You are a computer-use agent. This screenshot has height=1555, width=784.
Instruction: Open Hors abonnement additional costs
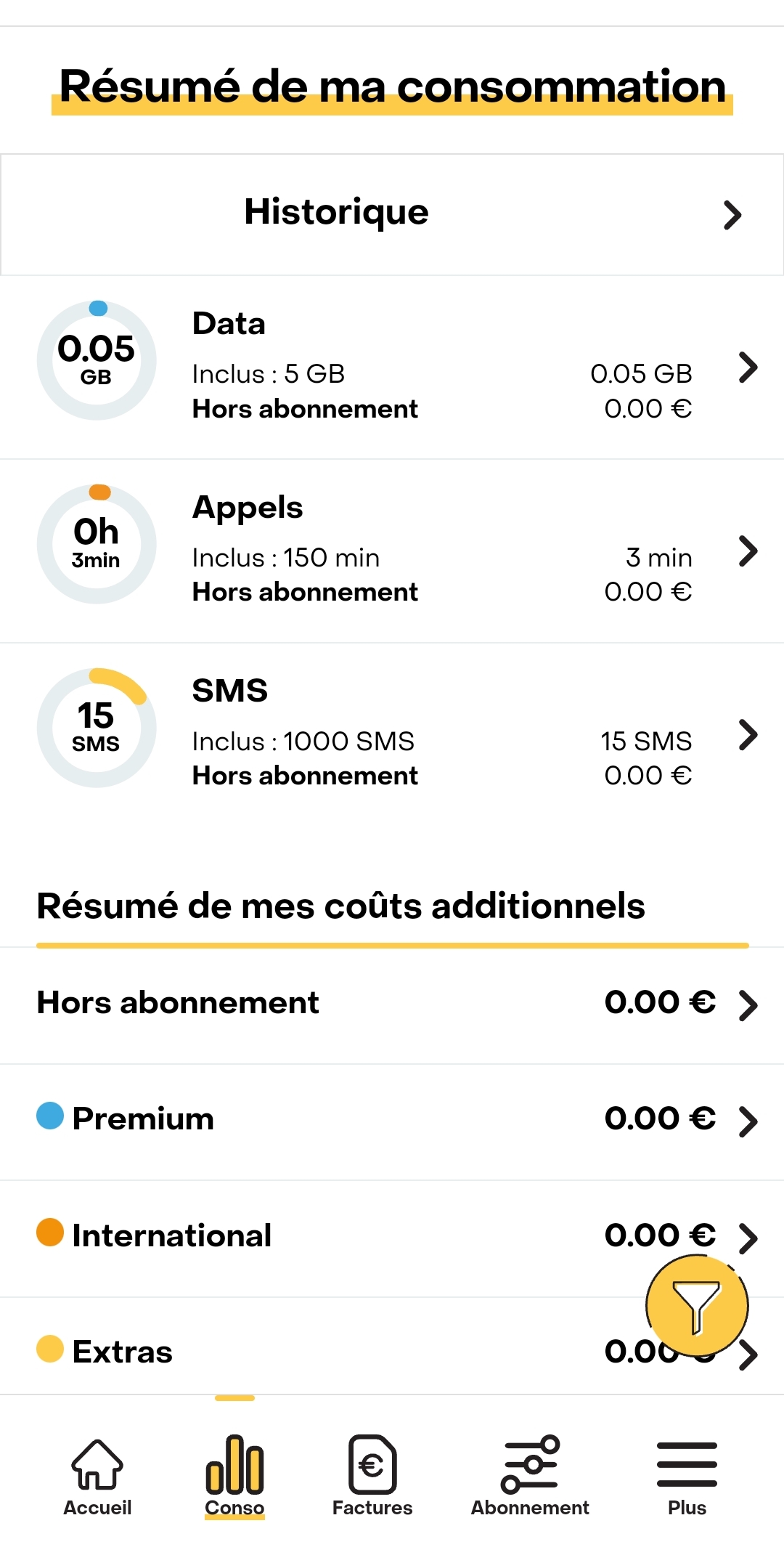coord(392,1004)
